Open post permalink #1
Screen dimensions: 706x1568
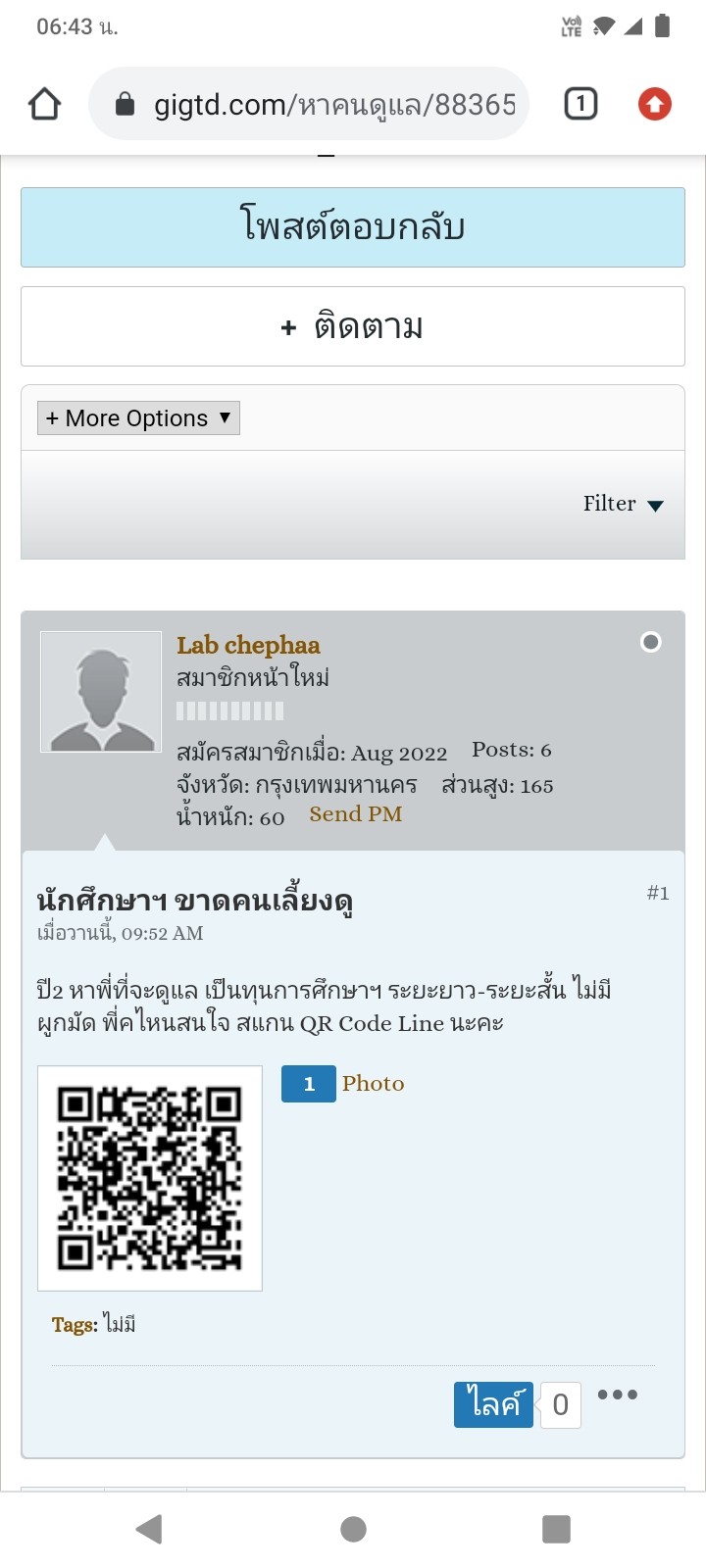(x=658, y=893)
